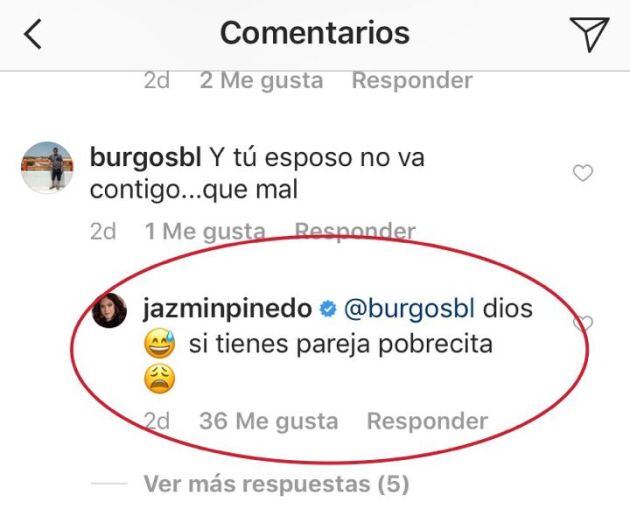Open direct messages paper plane icon

coord(593,33)
